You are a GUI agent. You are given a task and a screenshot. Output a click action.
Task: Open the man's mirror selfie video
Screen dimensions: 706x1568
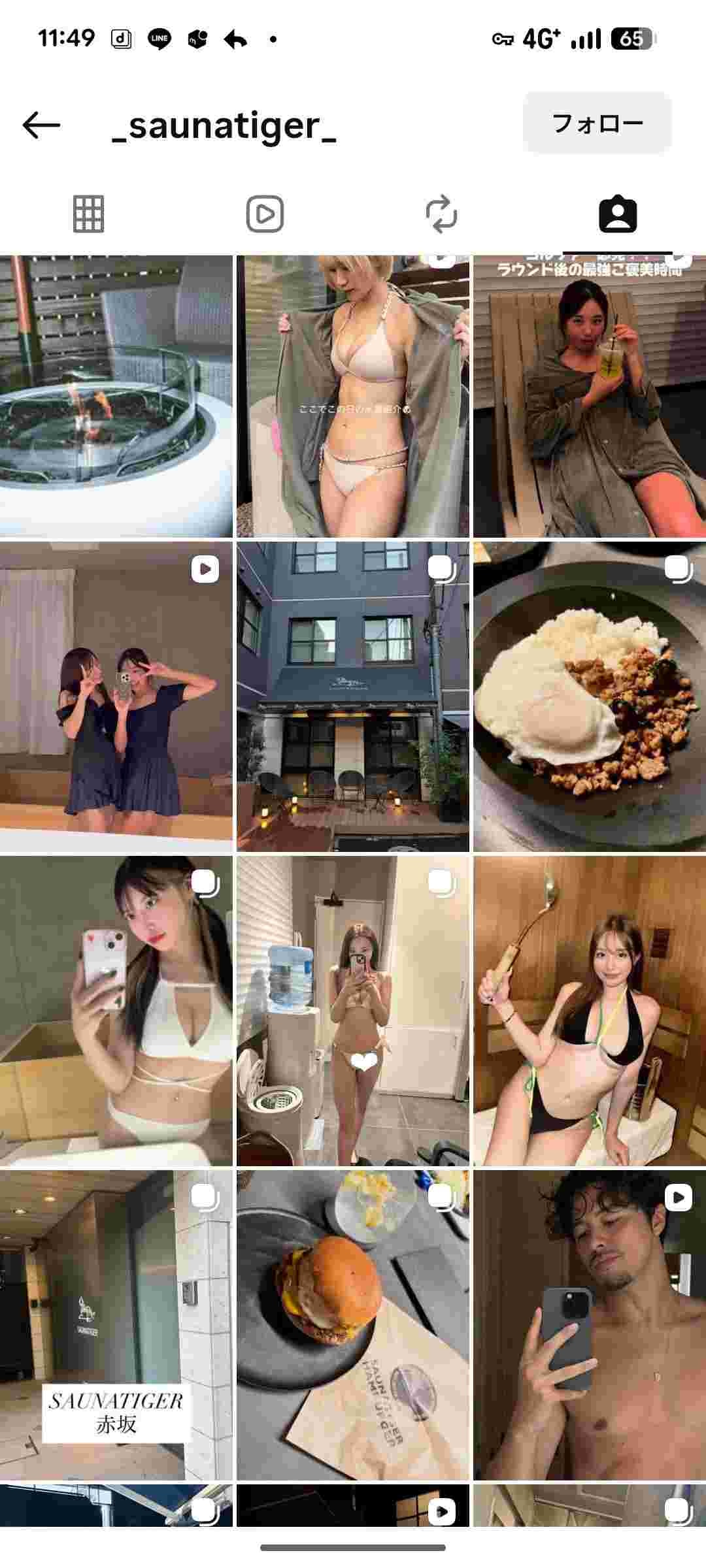tap(590, 1326)
